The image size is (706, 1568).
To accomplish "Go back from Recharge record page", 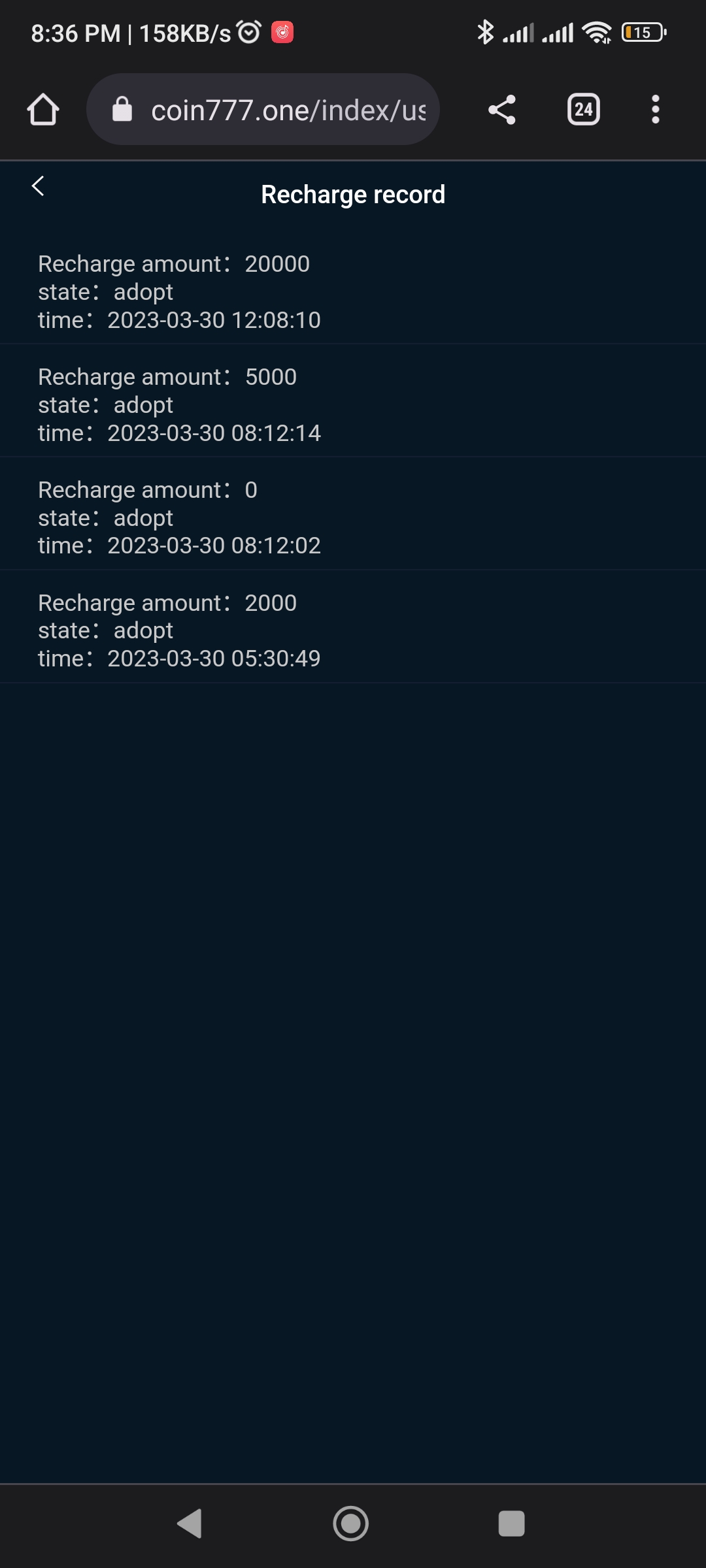I will point(38,186).
